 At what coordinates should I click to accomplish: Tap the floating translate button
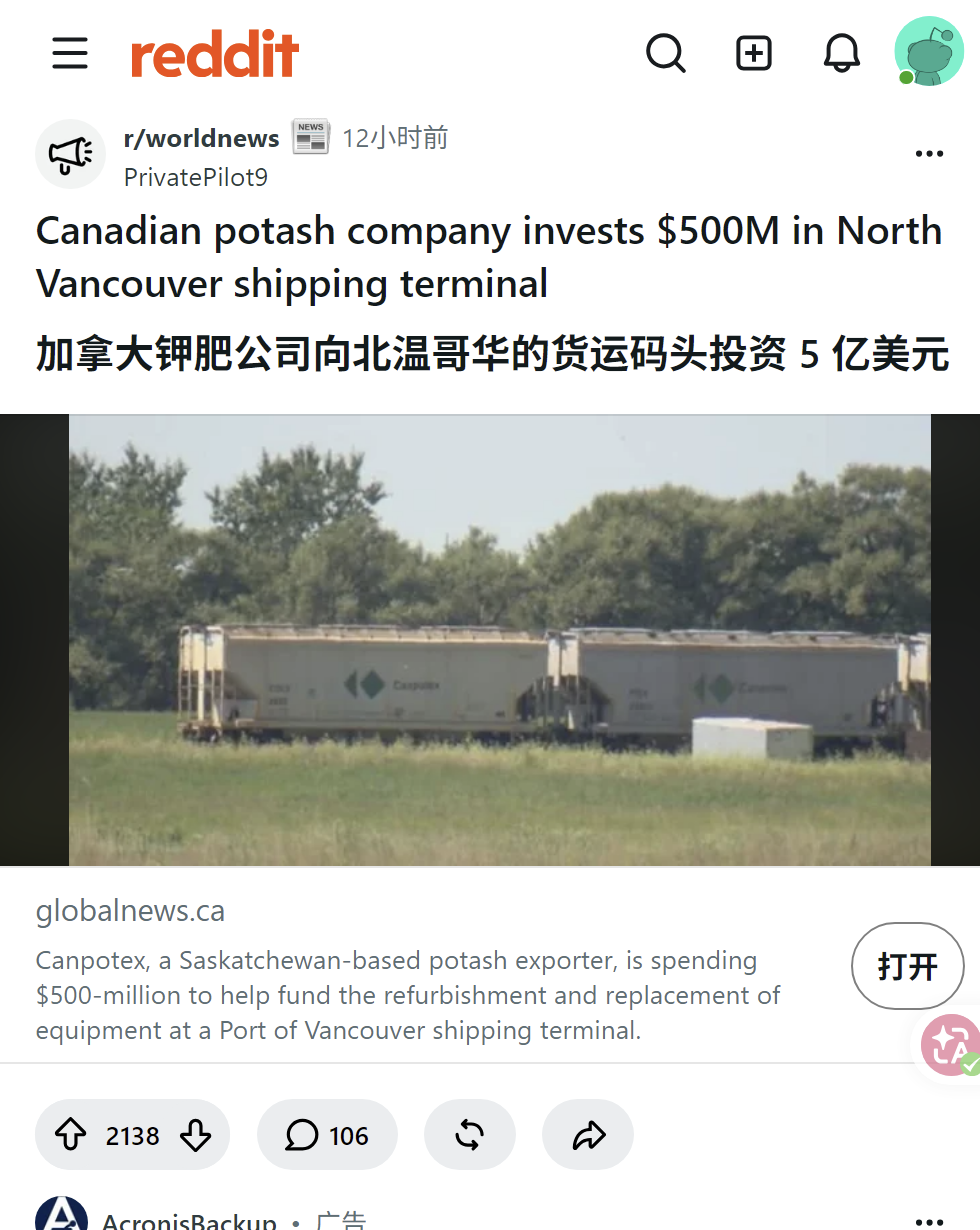950,1045
